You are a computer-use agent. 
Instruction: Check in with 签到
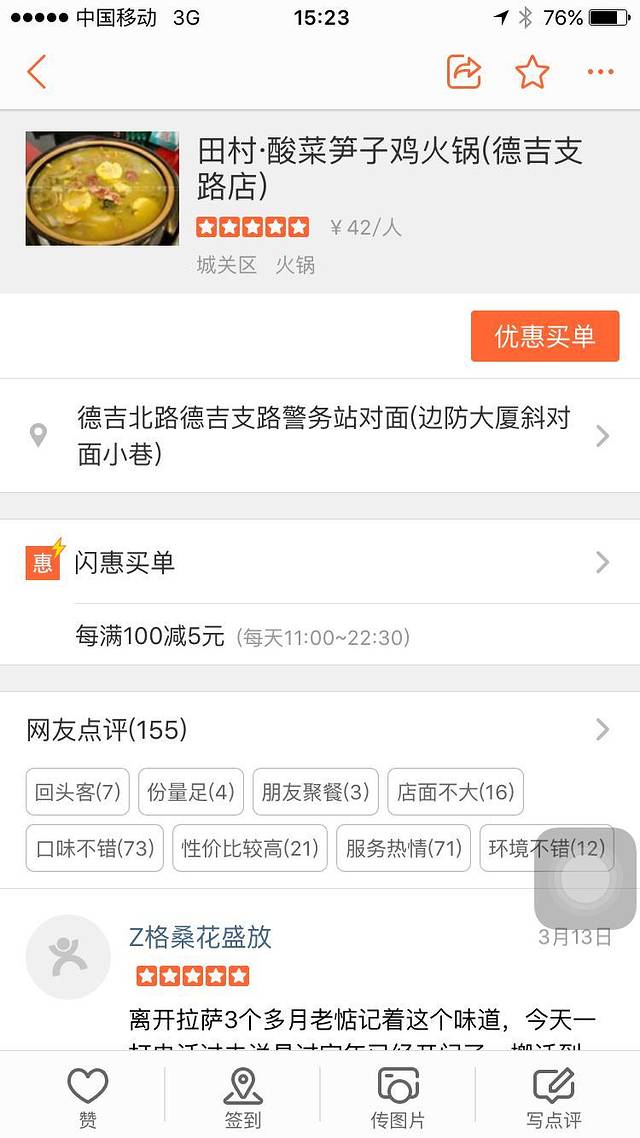tap(242, 1096)
